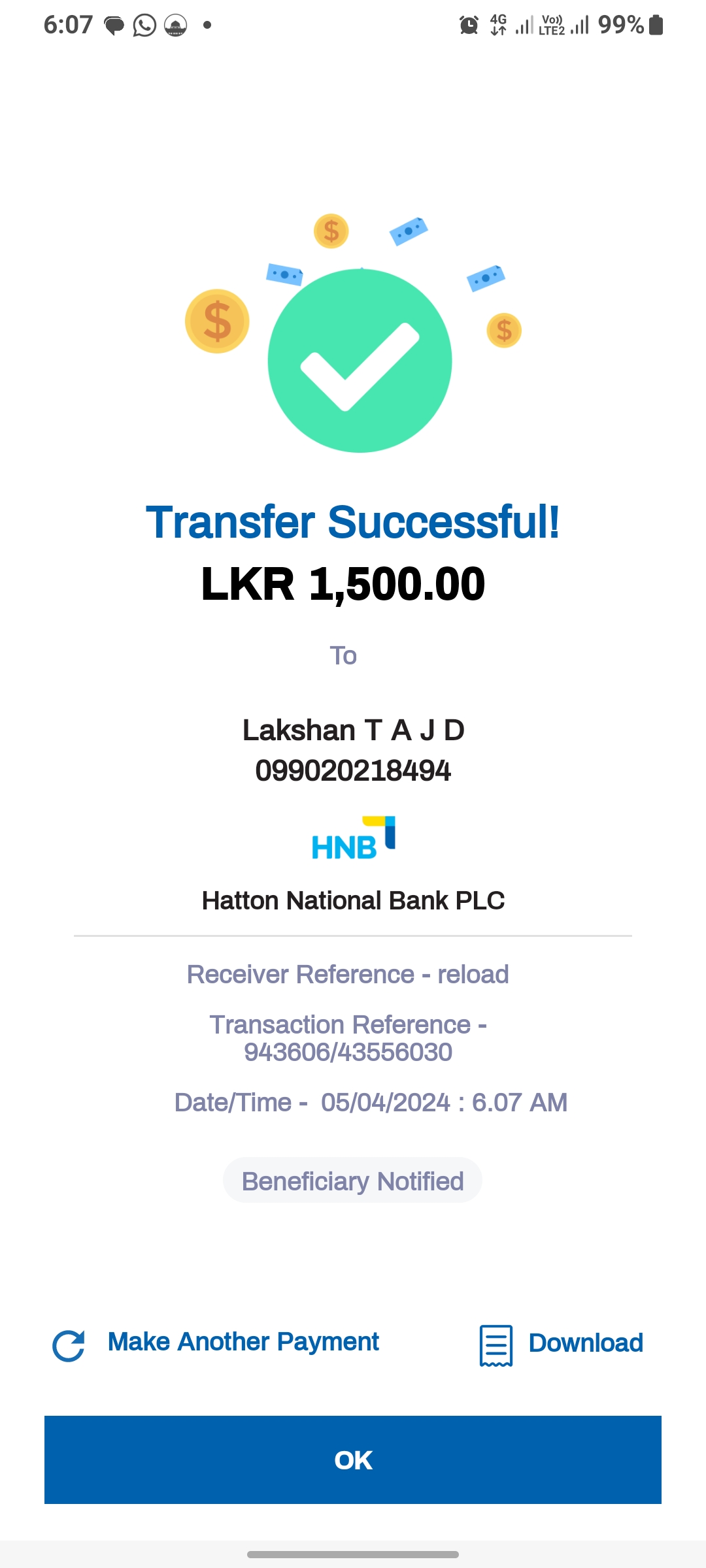The width and height of the screenshot is (706, 1568).
Task: Confirm with the OK button
Action: tap(353, 1460)
